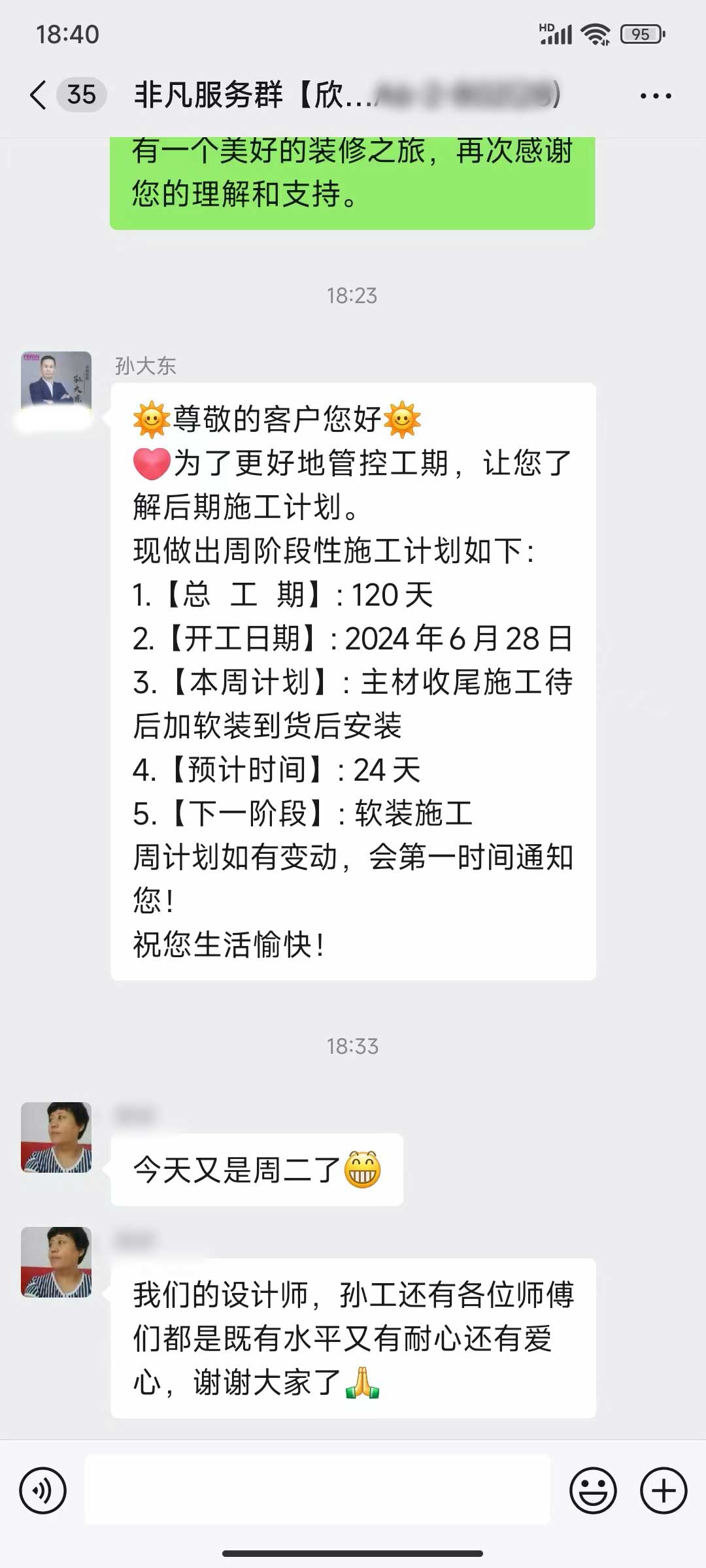The width and height of the screenshot is (706, 1568).
Task: Open the group chat overflow menu
Action: click(655, 96)
